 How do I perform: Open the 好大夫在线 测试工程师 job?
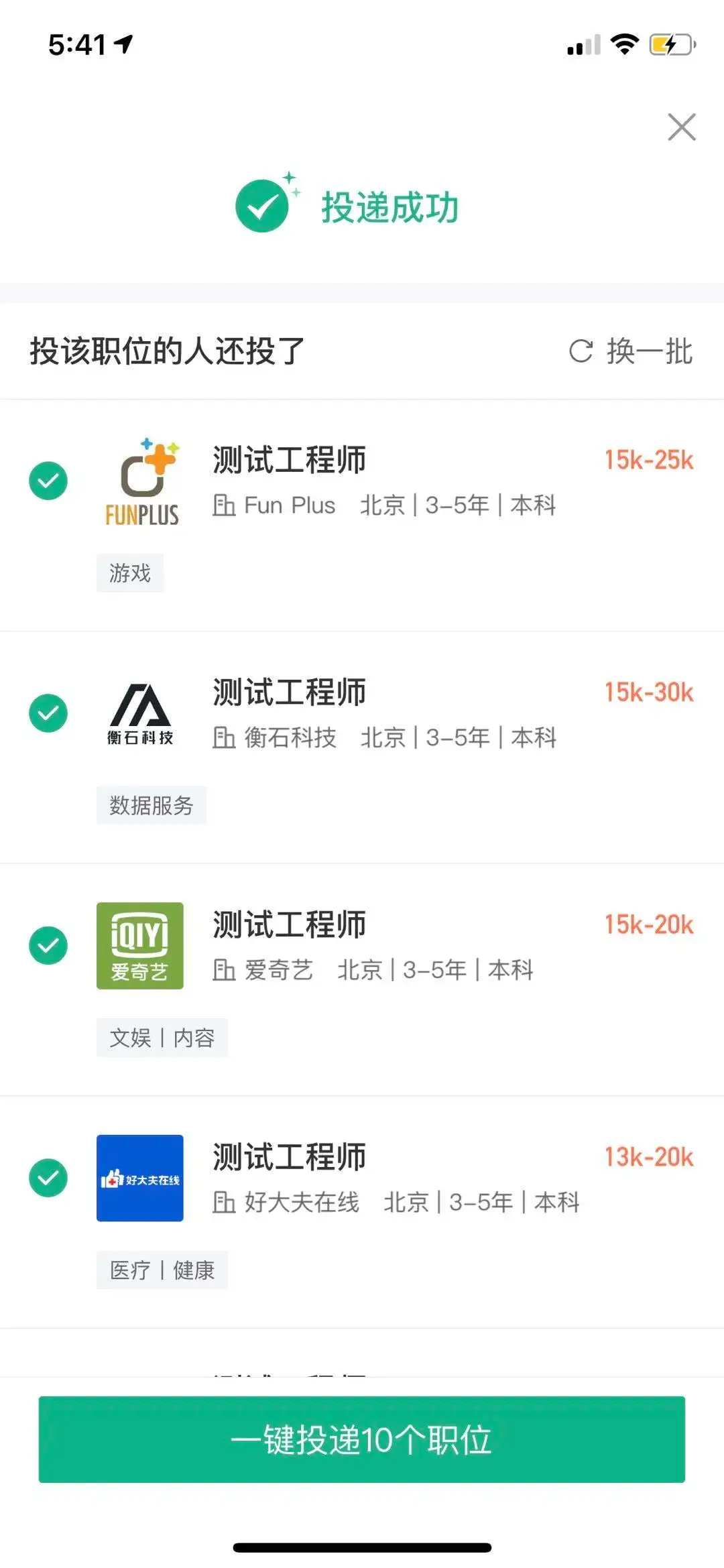point(289,1157)
